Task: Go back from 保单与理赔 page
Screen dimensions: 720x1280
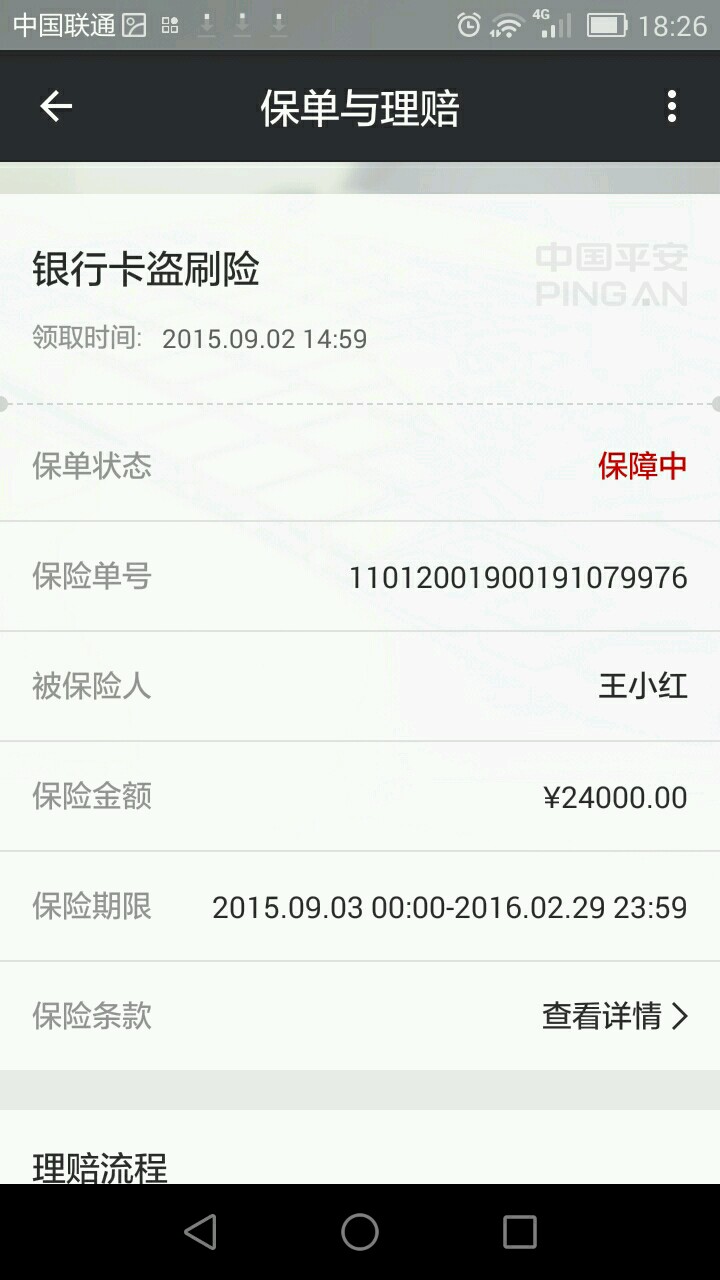Action: click(56, 106)
